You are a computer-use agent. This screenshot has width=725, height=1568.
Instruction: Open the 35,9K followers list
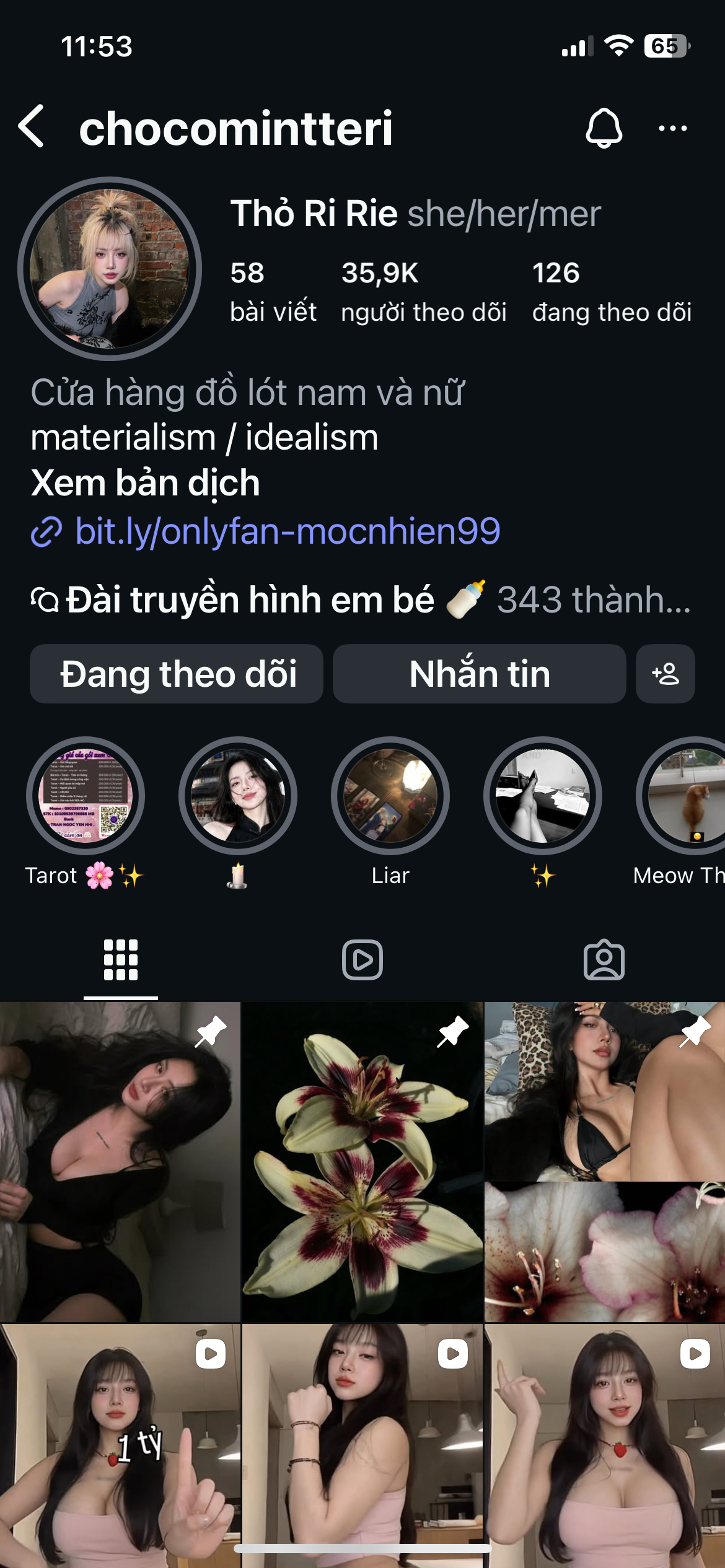tap(423, 292)
